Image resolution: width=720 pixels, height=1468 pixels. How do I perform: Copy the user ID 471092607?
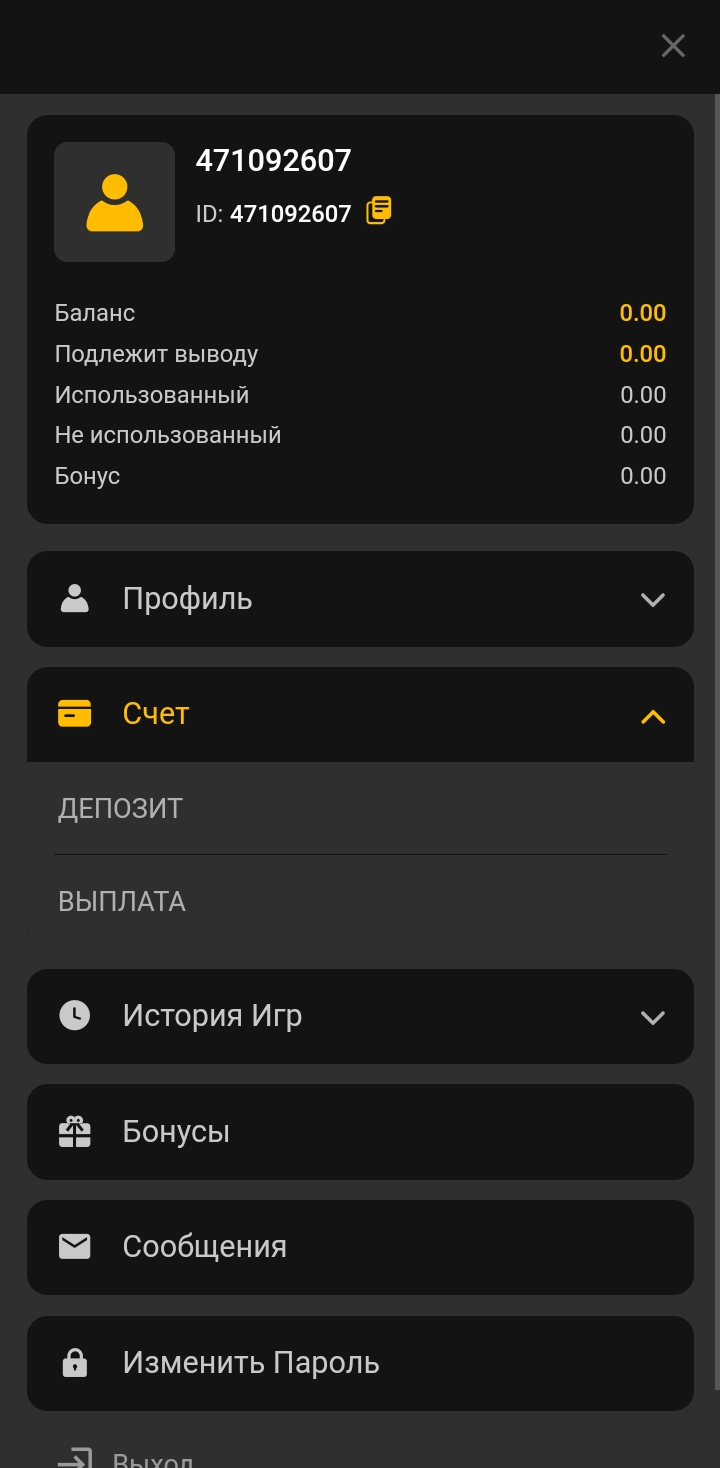pos(379,211)
